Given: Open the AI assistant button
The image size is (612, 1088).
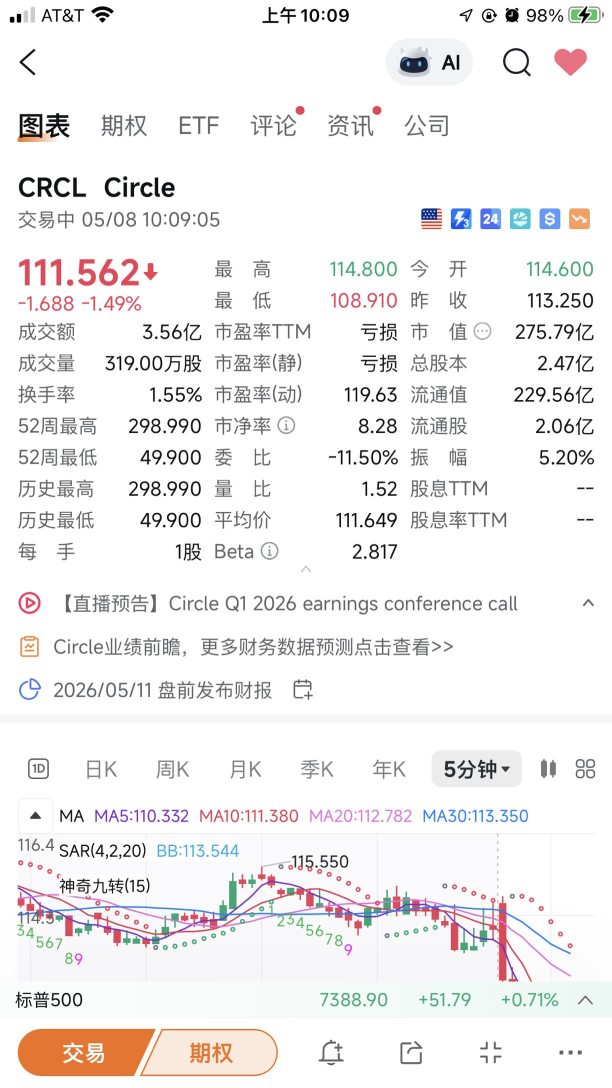Looking at the screenshot, I should point(430,62).
